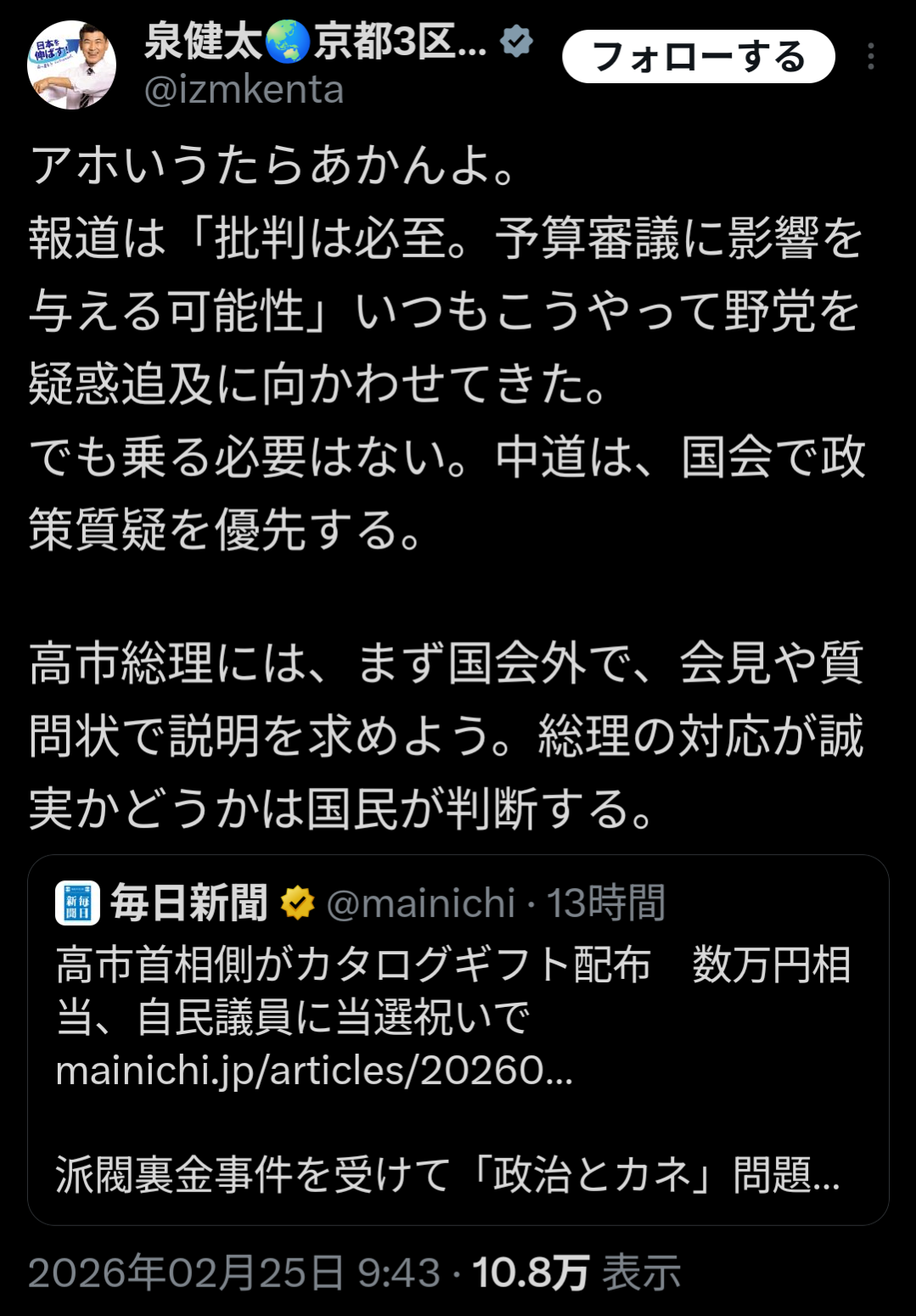The width and height of the screenshot is (916, 1316).
Task: Open the @izmkenta profile name
Action: point(244,90)
